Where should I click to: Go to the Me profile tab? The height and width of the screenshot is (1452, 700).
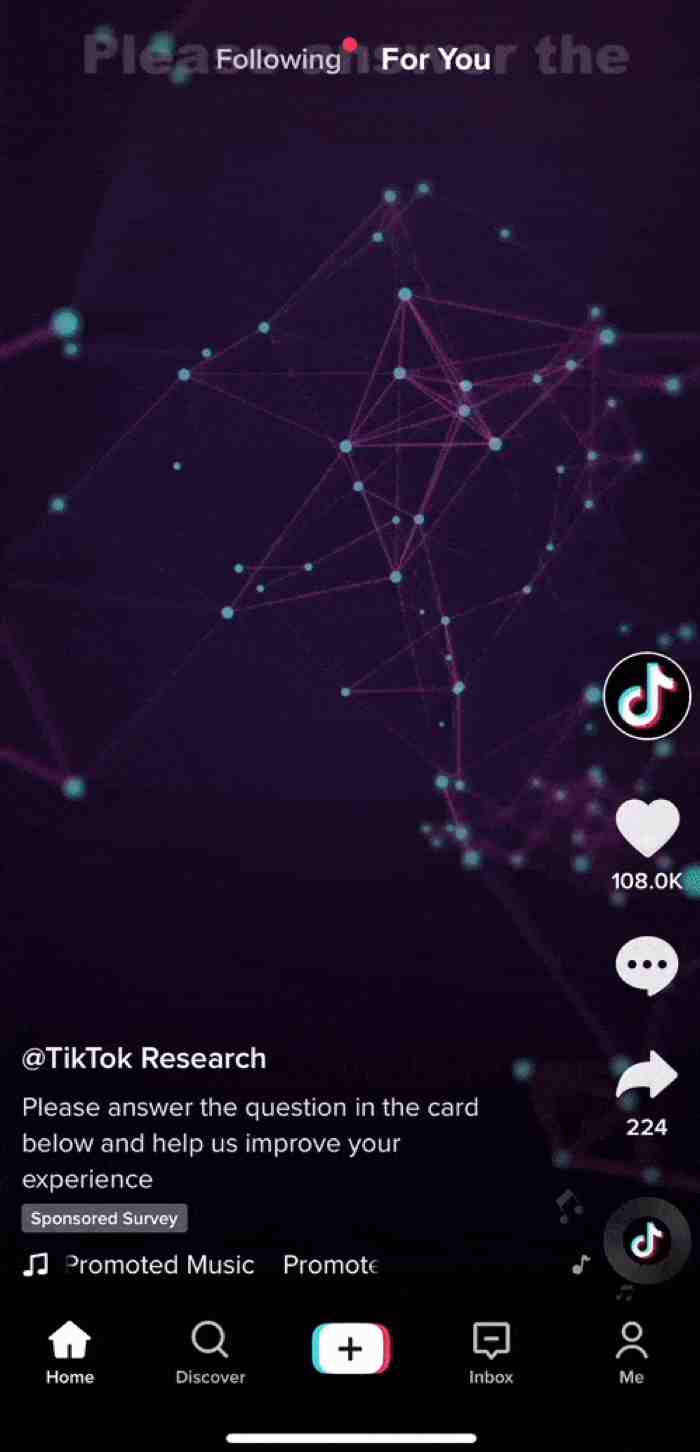point(631,1352)
